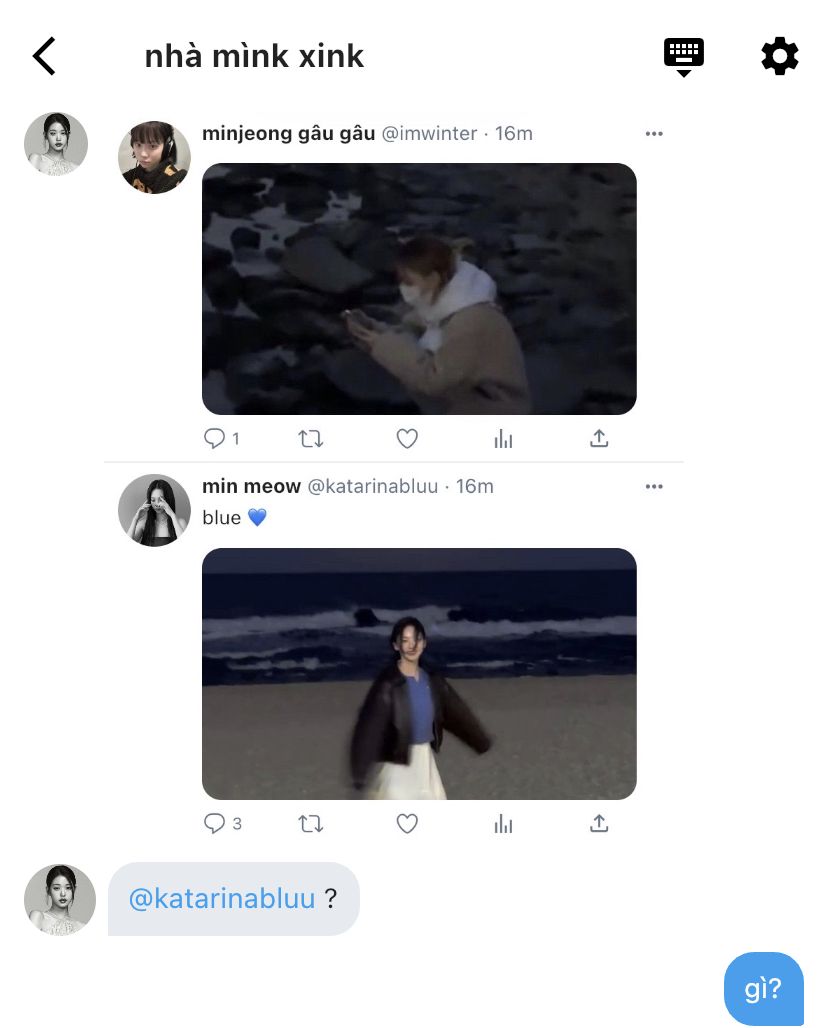View analytics on minjeong gâu gâu's tweet

coord(503,438)
